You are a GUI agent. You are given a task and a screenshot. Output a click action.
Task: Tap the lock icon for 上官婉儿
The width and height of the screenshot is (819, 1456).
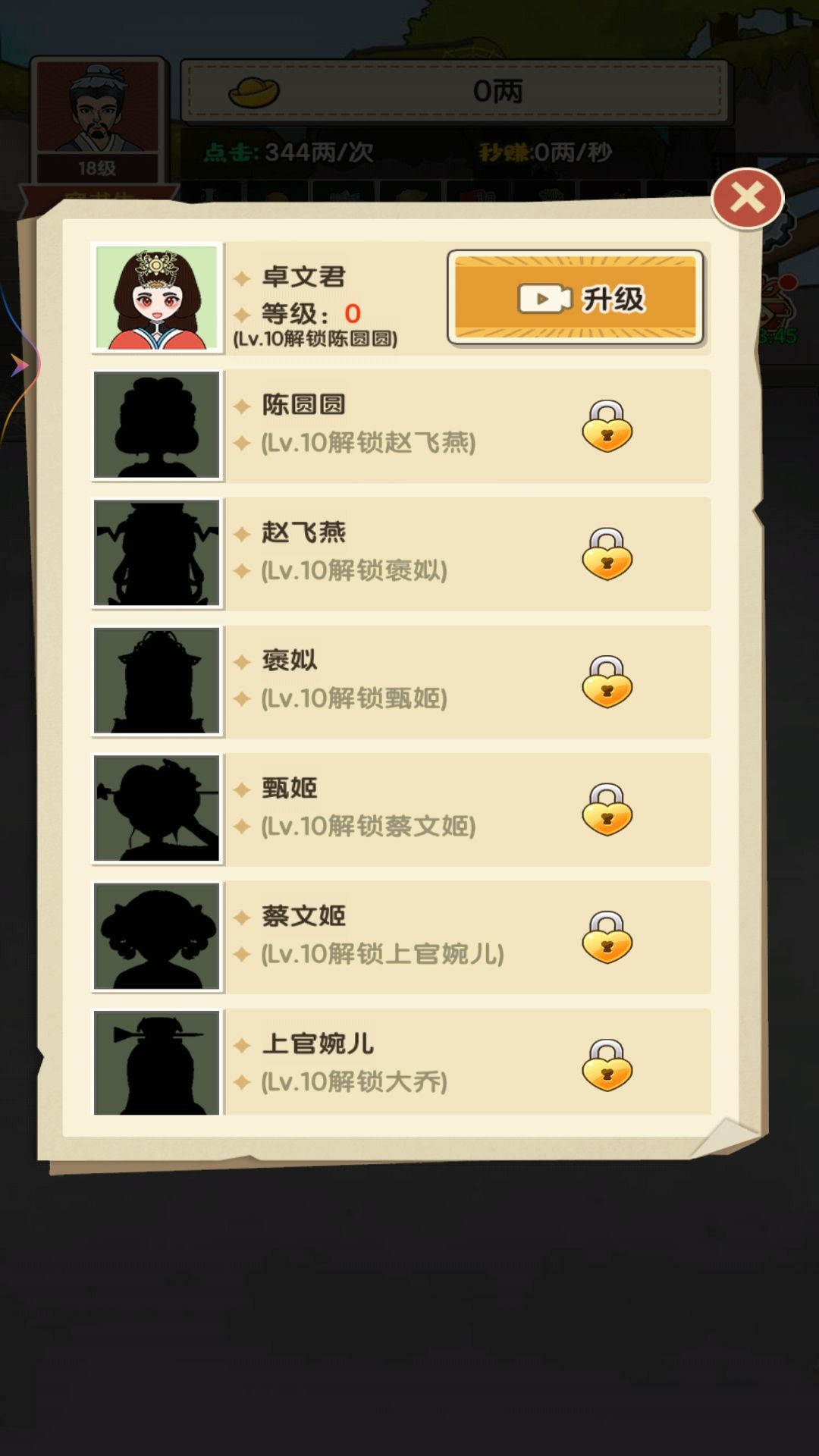(607, 1065)
